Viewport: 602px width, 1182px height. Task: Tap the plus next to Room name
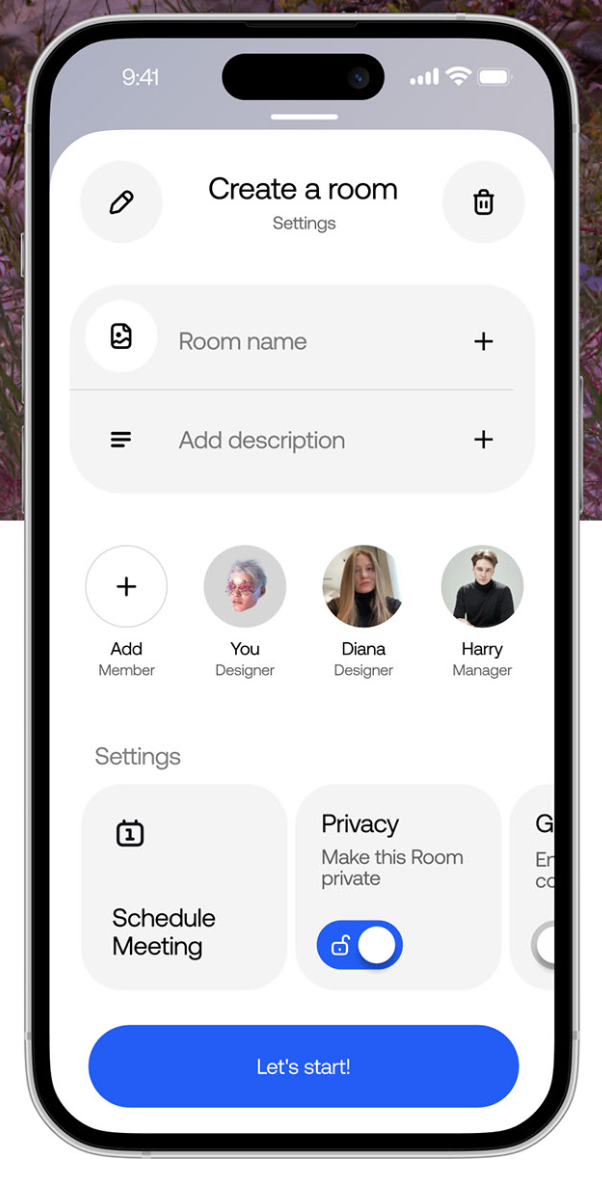point(483,341)
